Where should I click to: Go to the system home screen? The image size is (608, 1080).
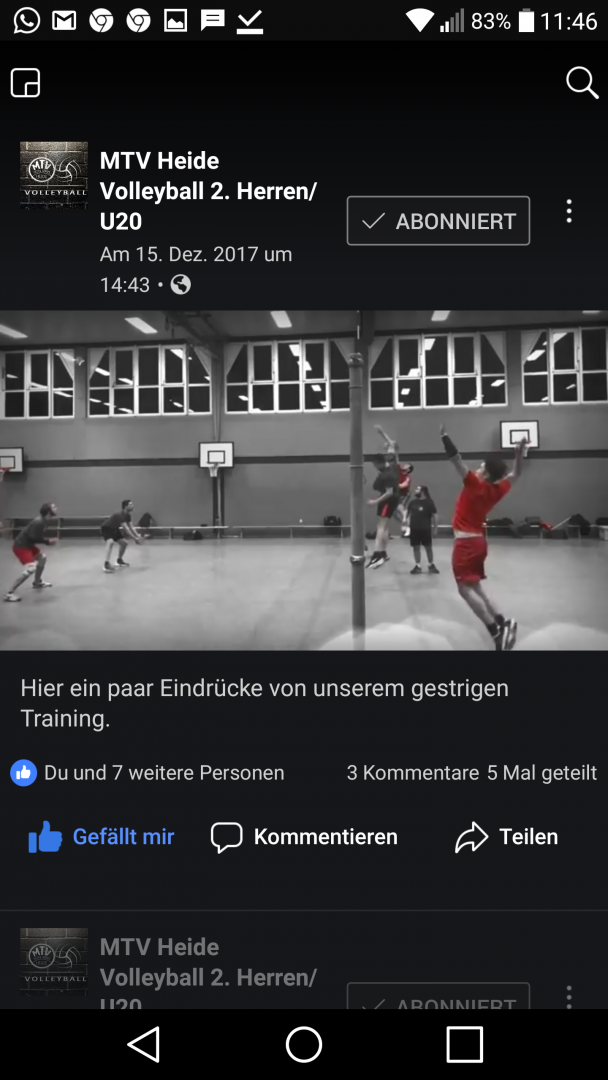[x=304, y=1044]
